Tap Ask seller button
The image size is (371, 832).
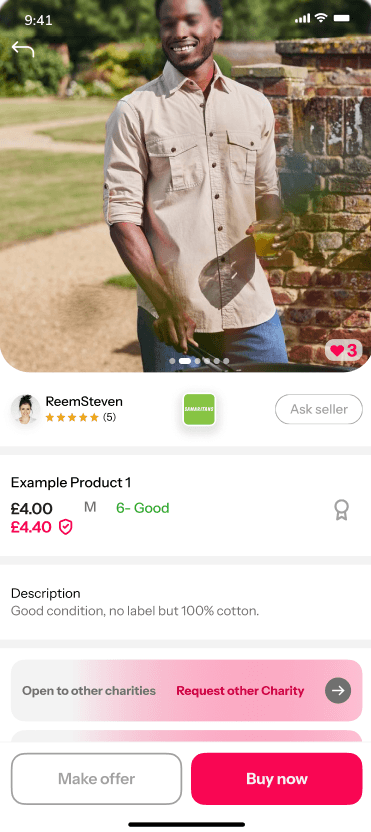318,409
